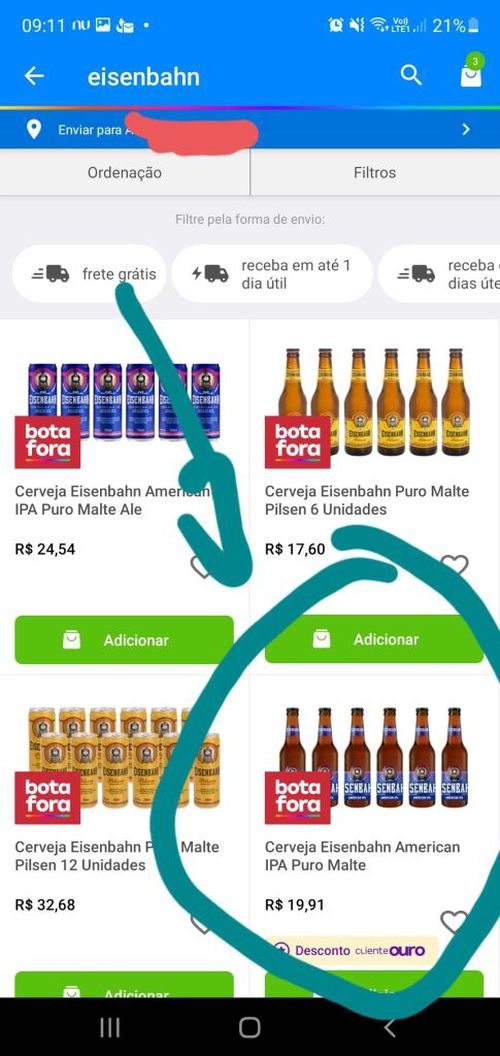Open the Filtros panel
Screen dimensions: 500x1056
pyautogui.click(x=375, y=172)
